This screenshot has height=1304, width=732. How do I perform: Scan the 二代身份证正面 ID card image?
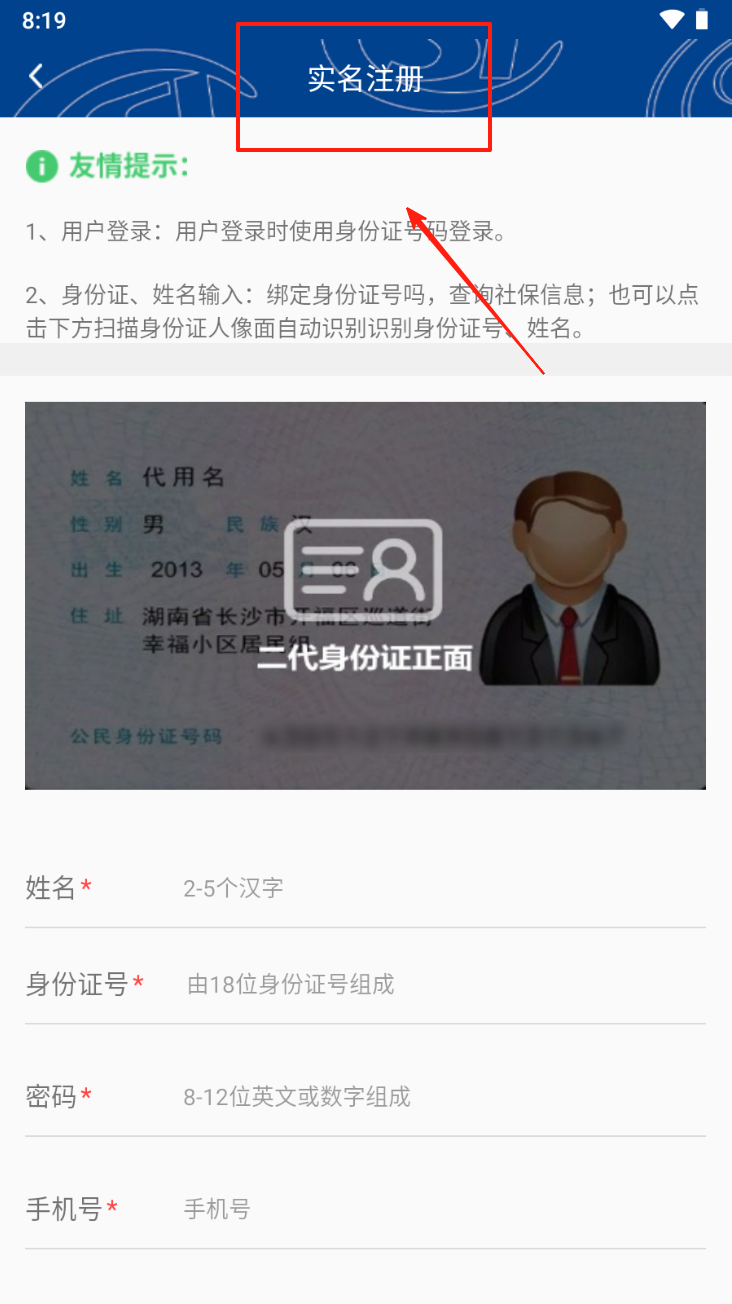tap(365, 595)
